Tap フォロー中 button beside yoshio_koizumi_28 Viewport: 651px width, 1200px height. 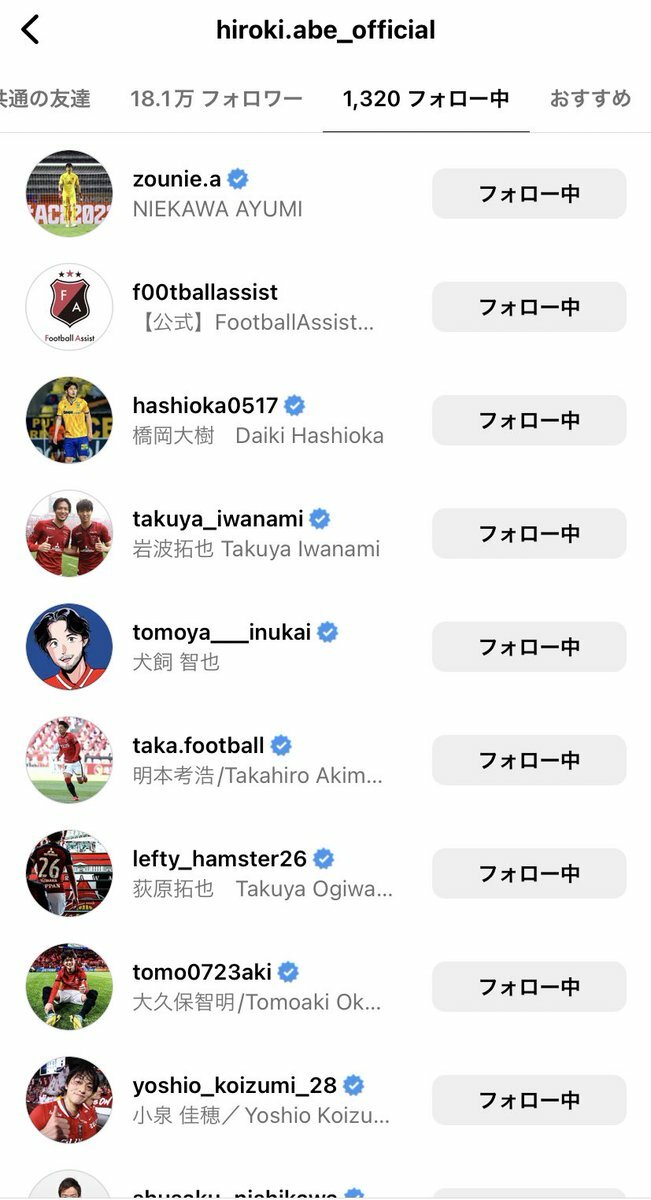(529, 1100)
